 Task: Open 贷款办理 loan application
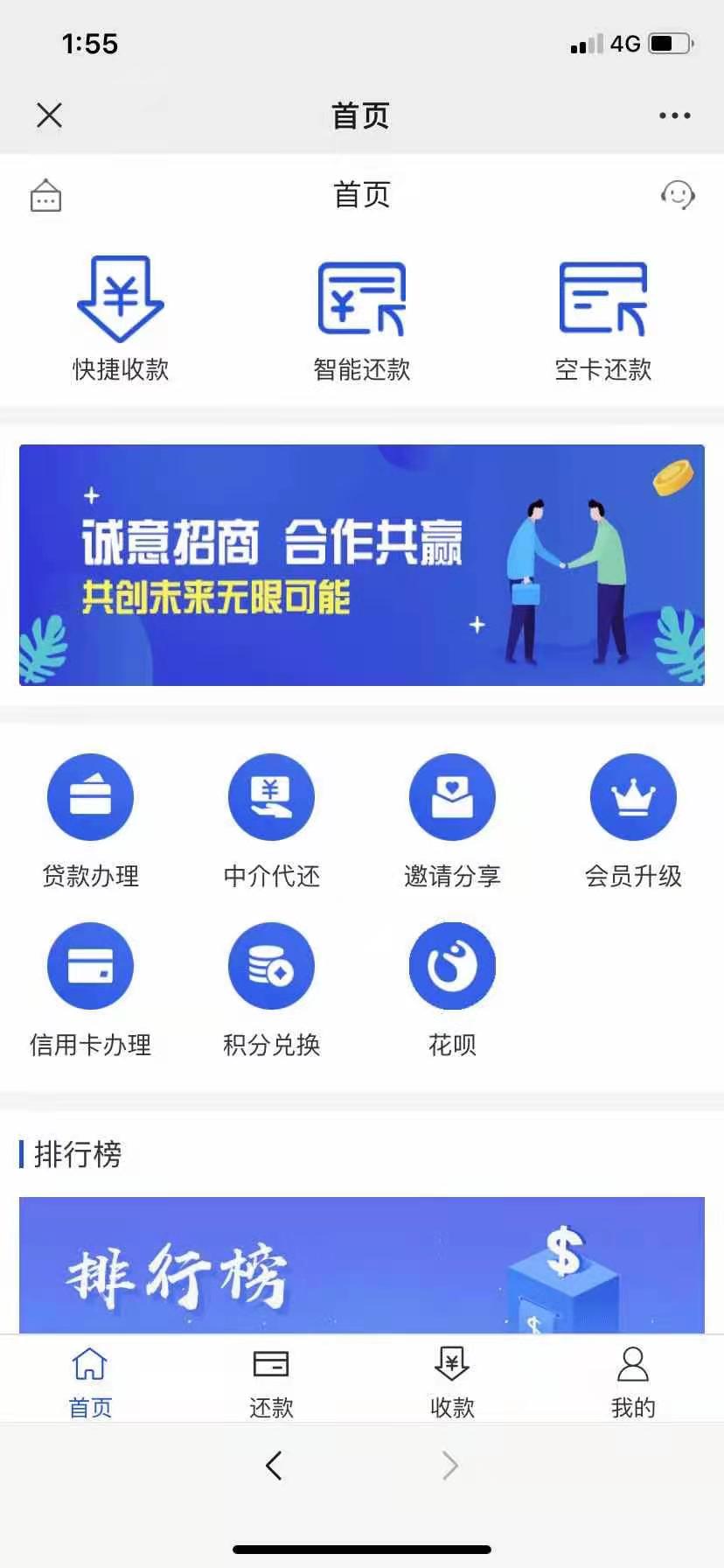click(90, 820)
